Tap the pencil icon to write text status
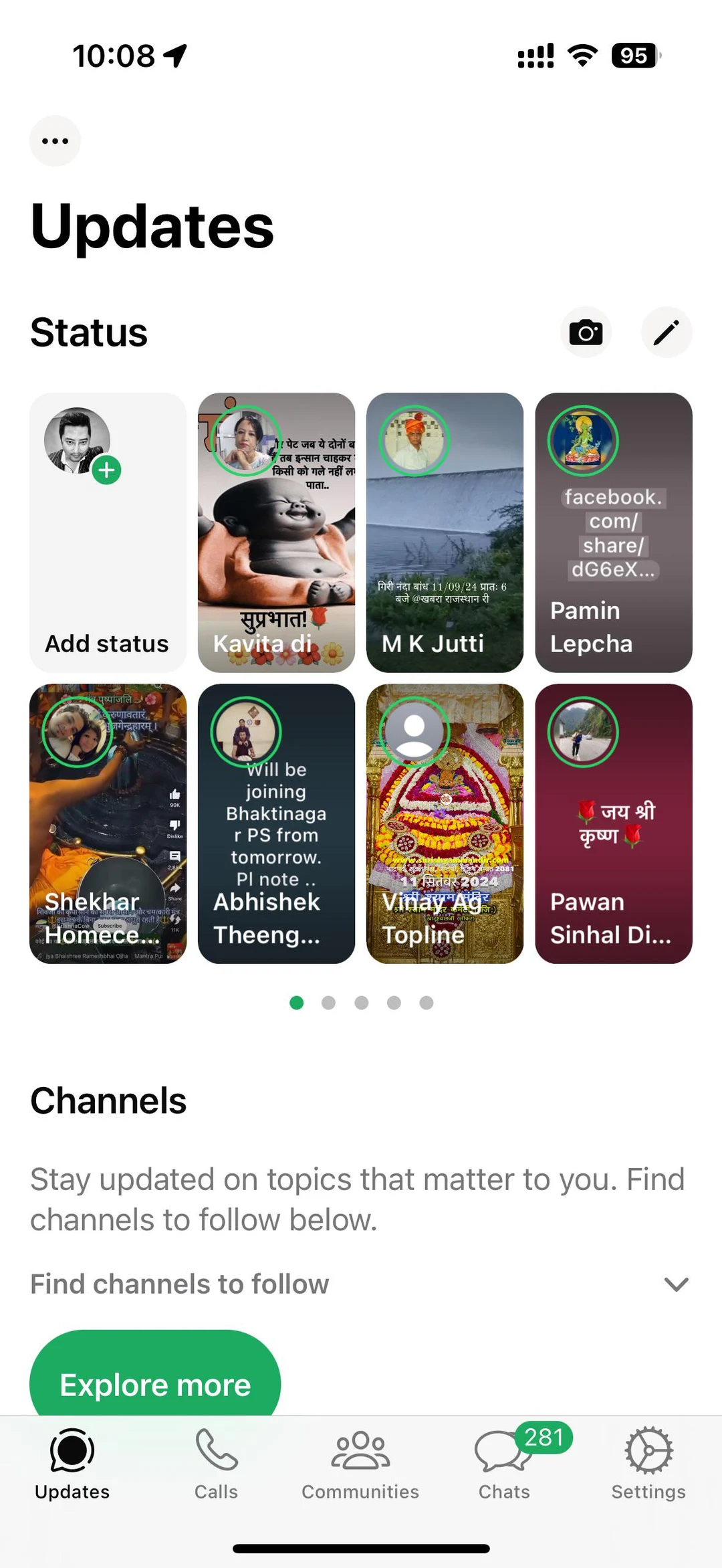Screen dimensions: 722x1568 667,332
